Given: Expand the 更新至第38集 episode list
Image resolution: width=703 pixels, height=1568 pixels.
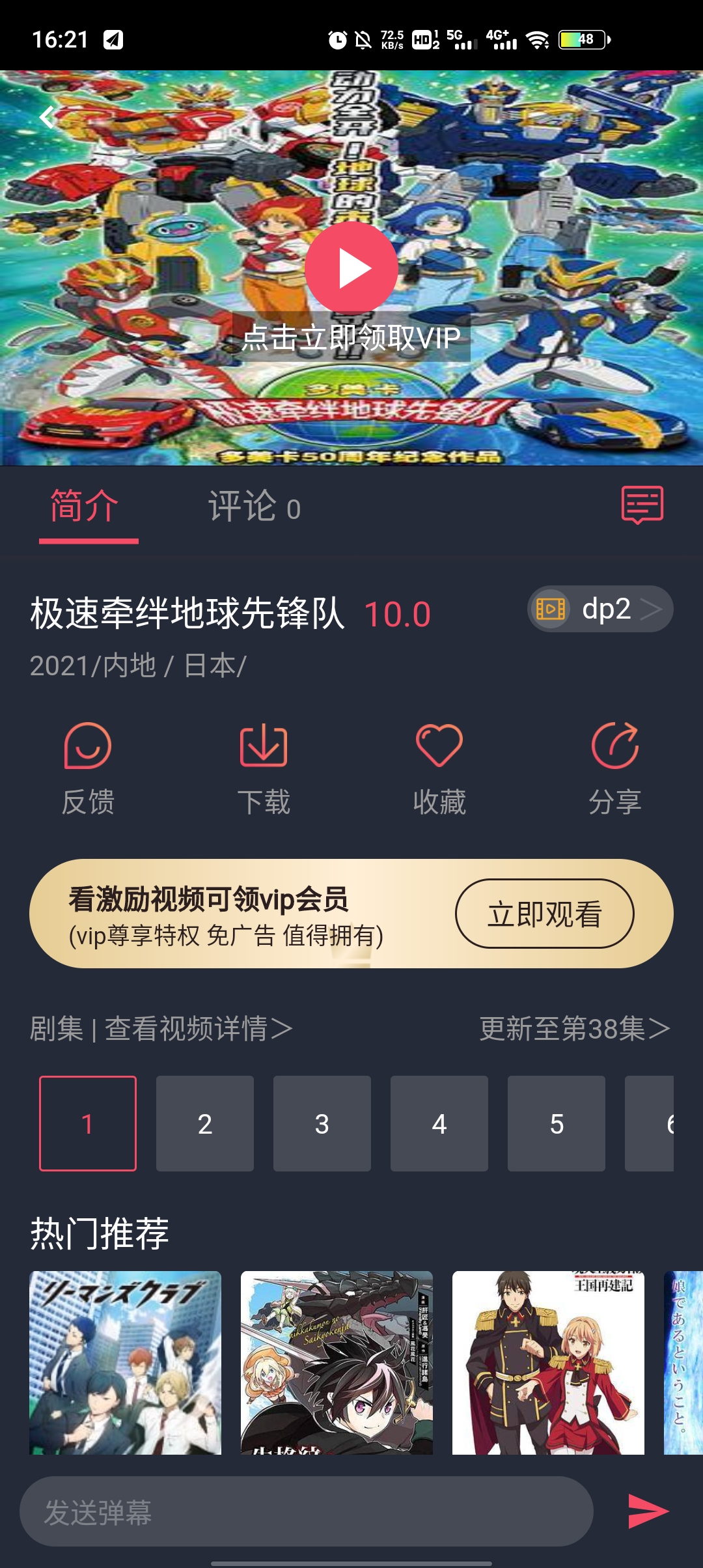Looking at the screenshot, I should (574, 1029).
